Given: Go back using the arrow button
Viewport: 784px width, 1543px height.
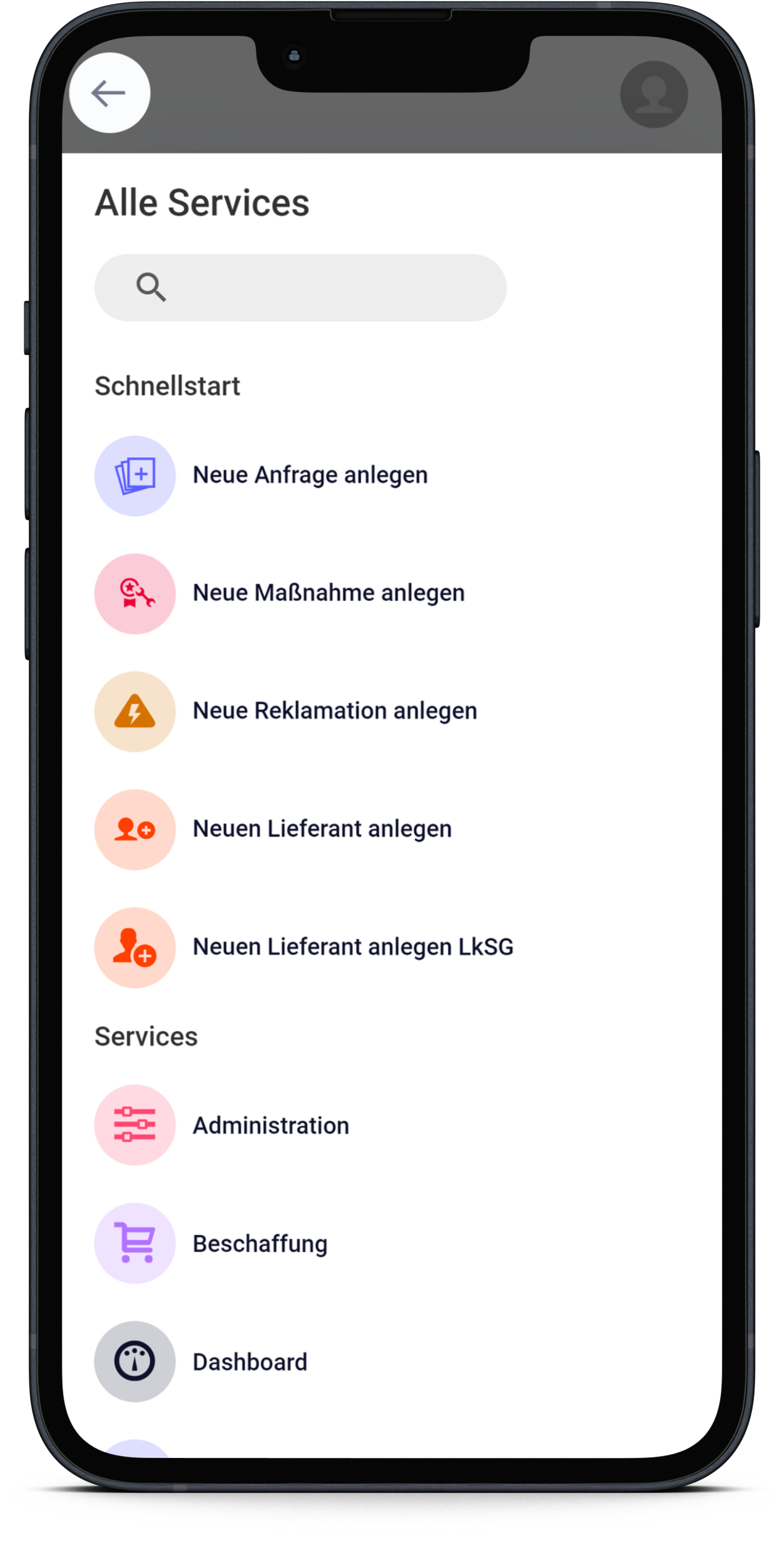Looking at the screenshot, I should [109, 93].
